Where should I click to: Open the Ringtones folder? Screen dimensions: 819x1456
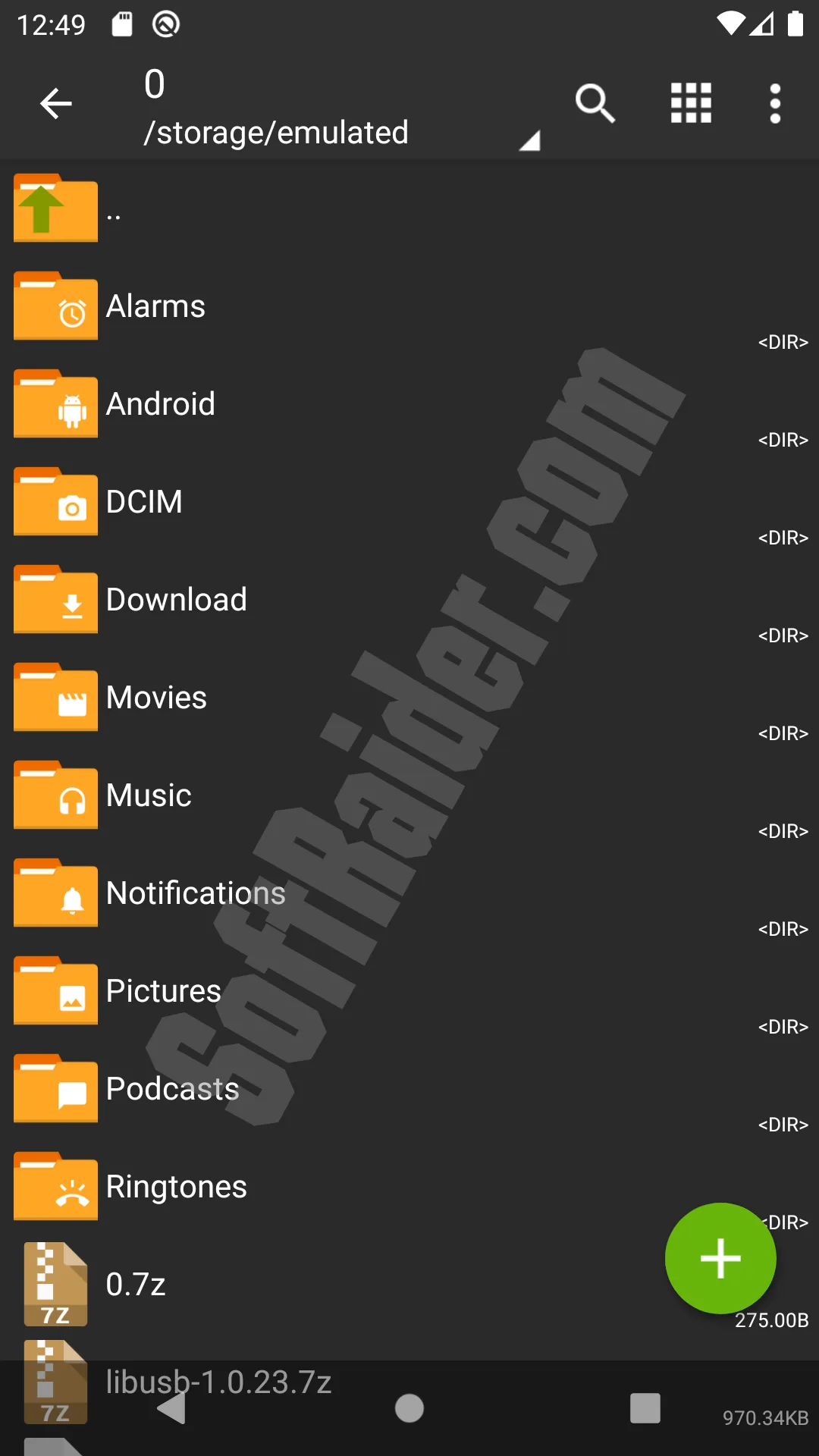pos(176,1188)
